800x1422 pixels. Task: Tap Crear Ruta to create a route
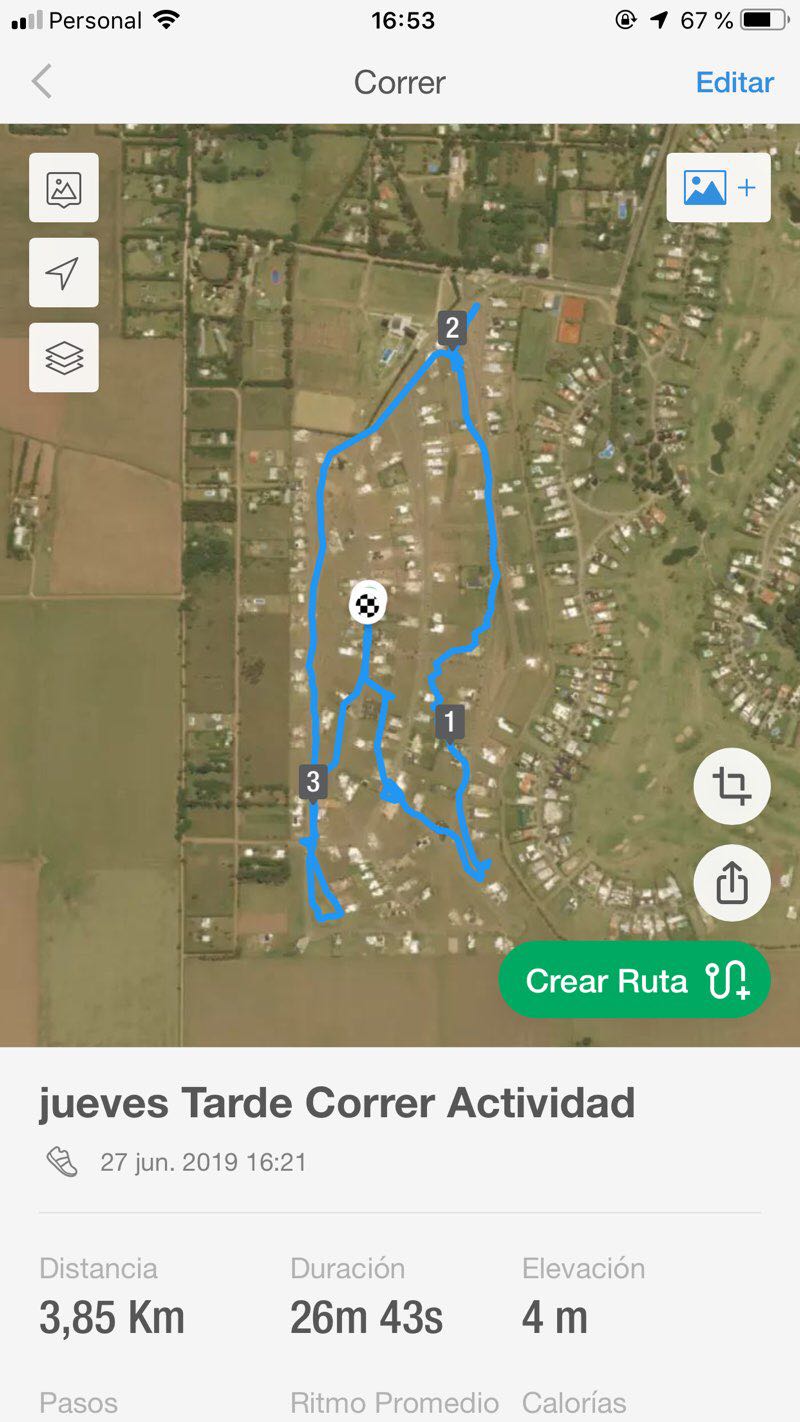click(x=635, y=981)
